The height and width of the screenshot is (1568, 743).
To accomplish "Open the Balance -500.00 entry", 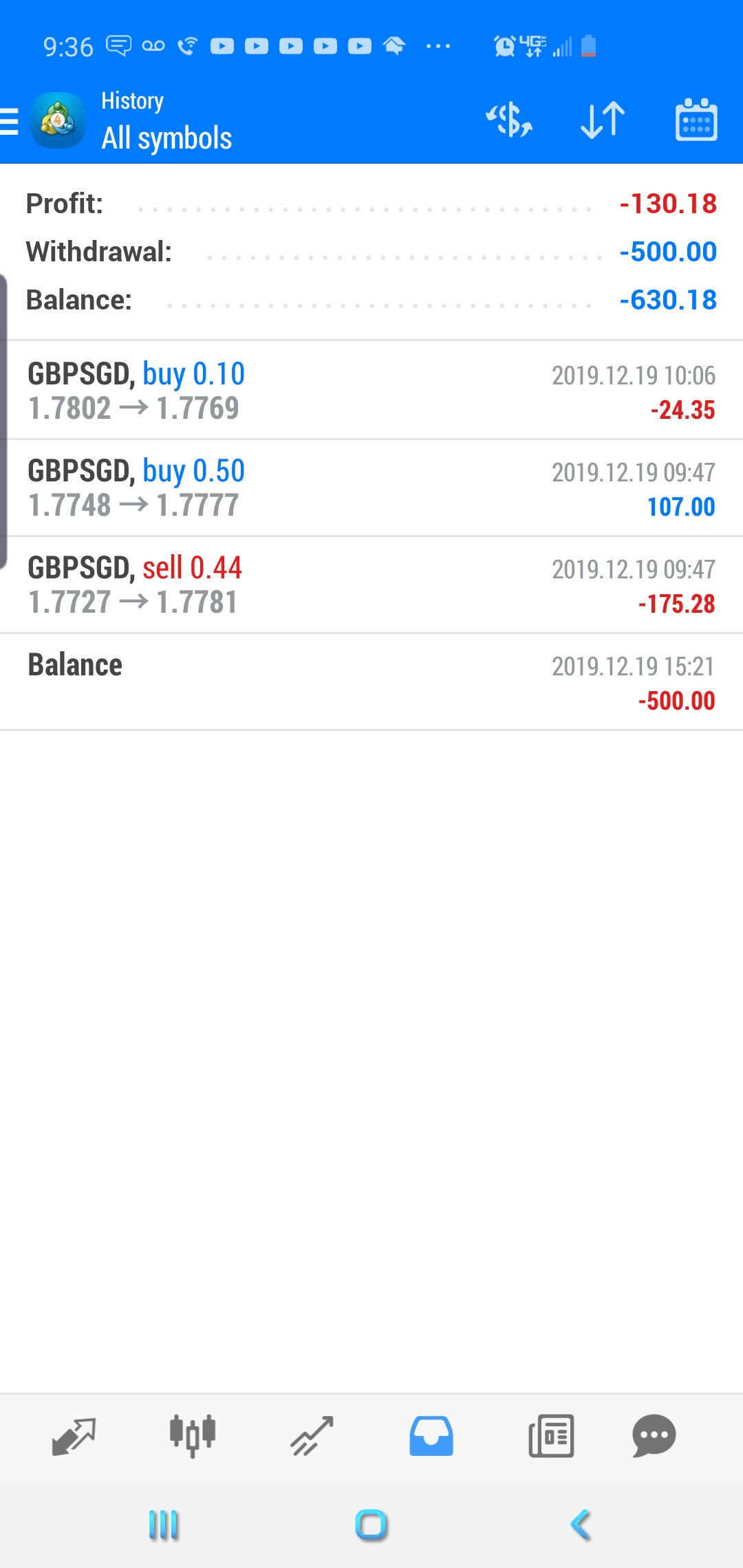I will 371,682.
